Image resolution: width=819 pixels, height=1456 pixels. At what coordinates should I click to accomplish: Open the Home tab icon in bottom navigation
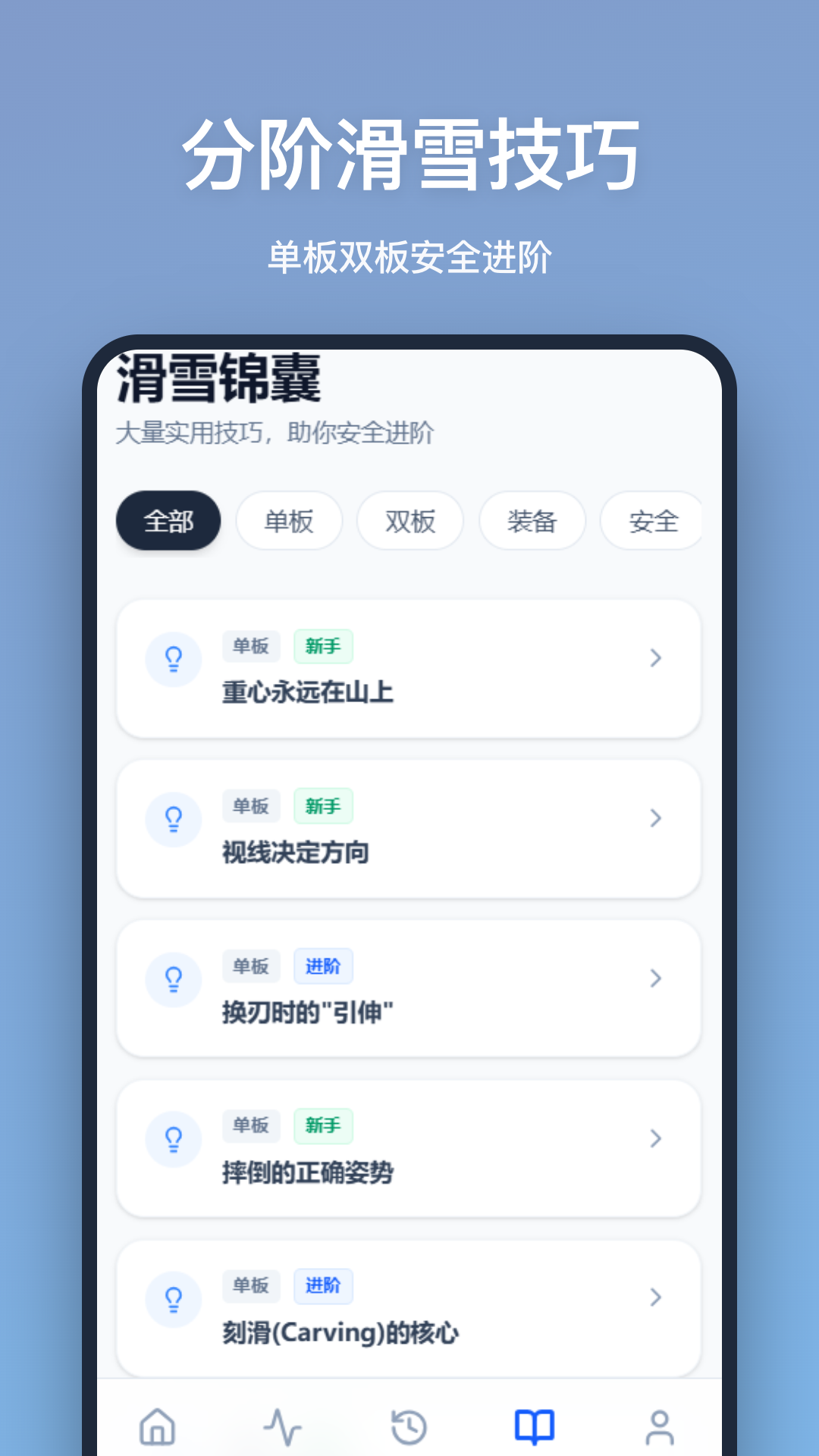157,1426
